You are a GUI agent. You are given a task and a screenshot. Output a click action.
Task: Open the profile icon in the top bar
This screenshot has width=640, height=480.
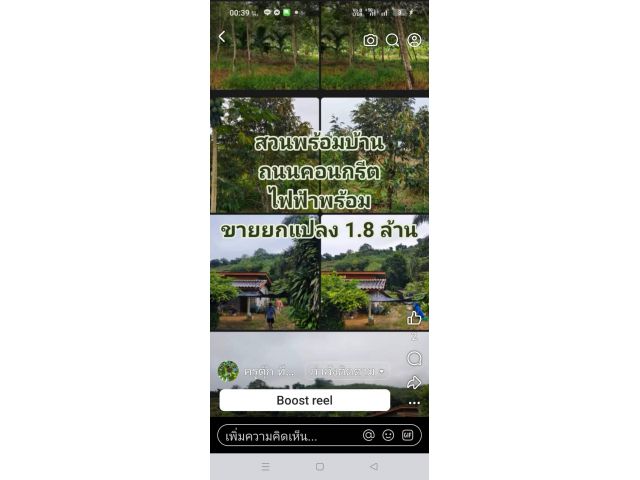(x=414, y=40)
